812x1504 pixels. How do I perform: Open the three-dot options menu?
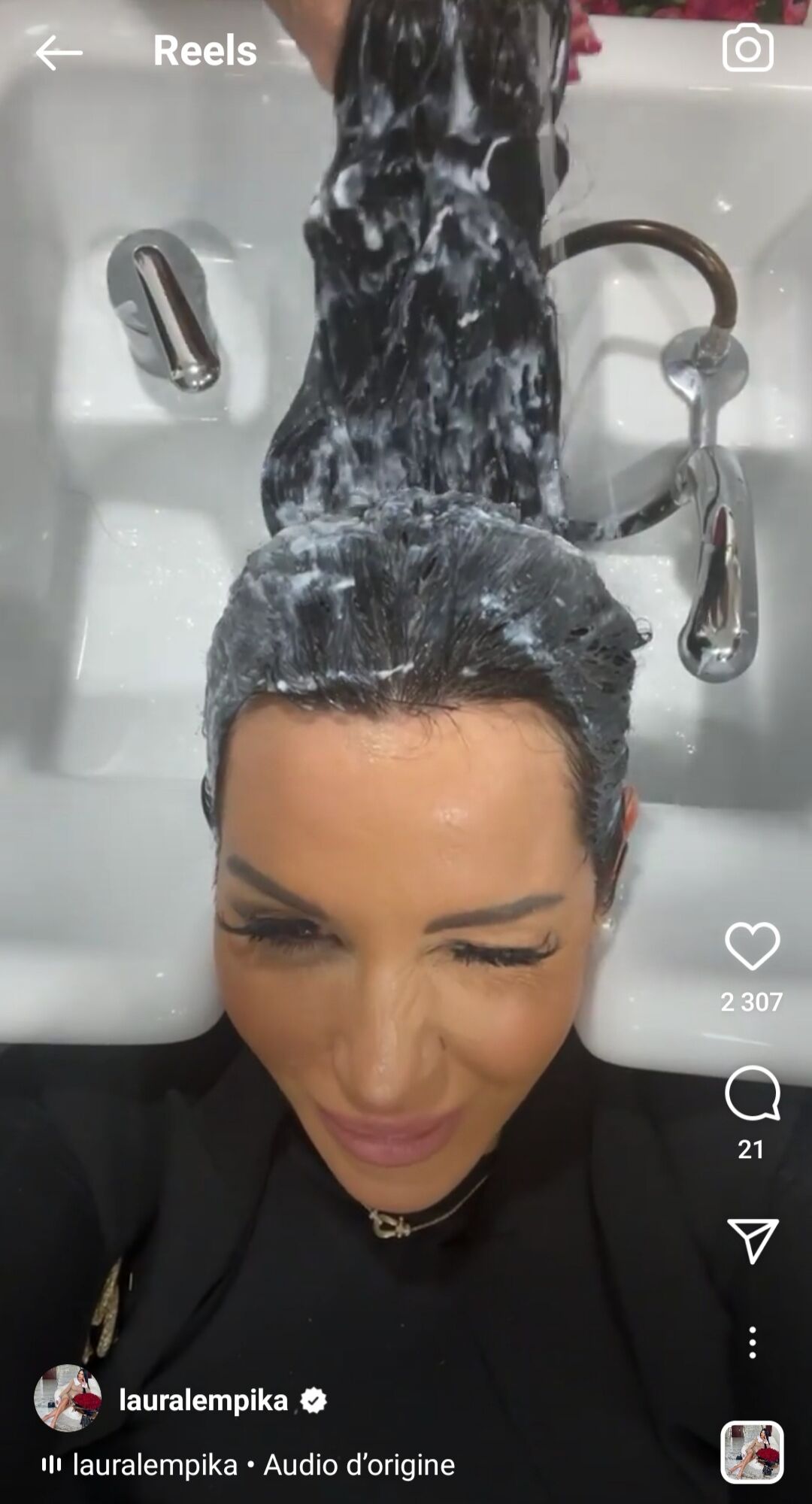click(x=752, y=1342)
